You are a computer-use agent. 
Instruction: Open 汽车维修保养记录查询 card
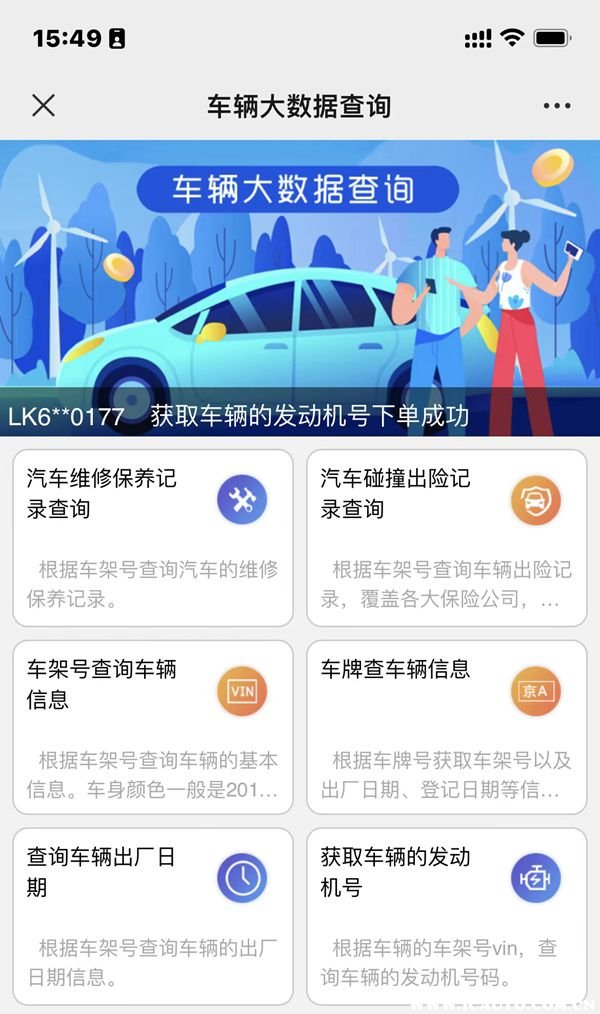tap(153, 538)
